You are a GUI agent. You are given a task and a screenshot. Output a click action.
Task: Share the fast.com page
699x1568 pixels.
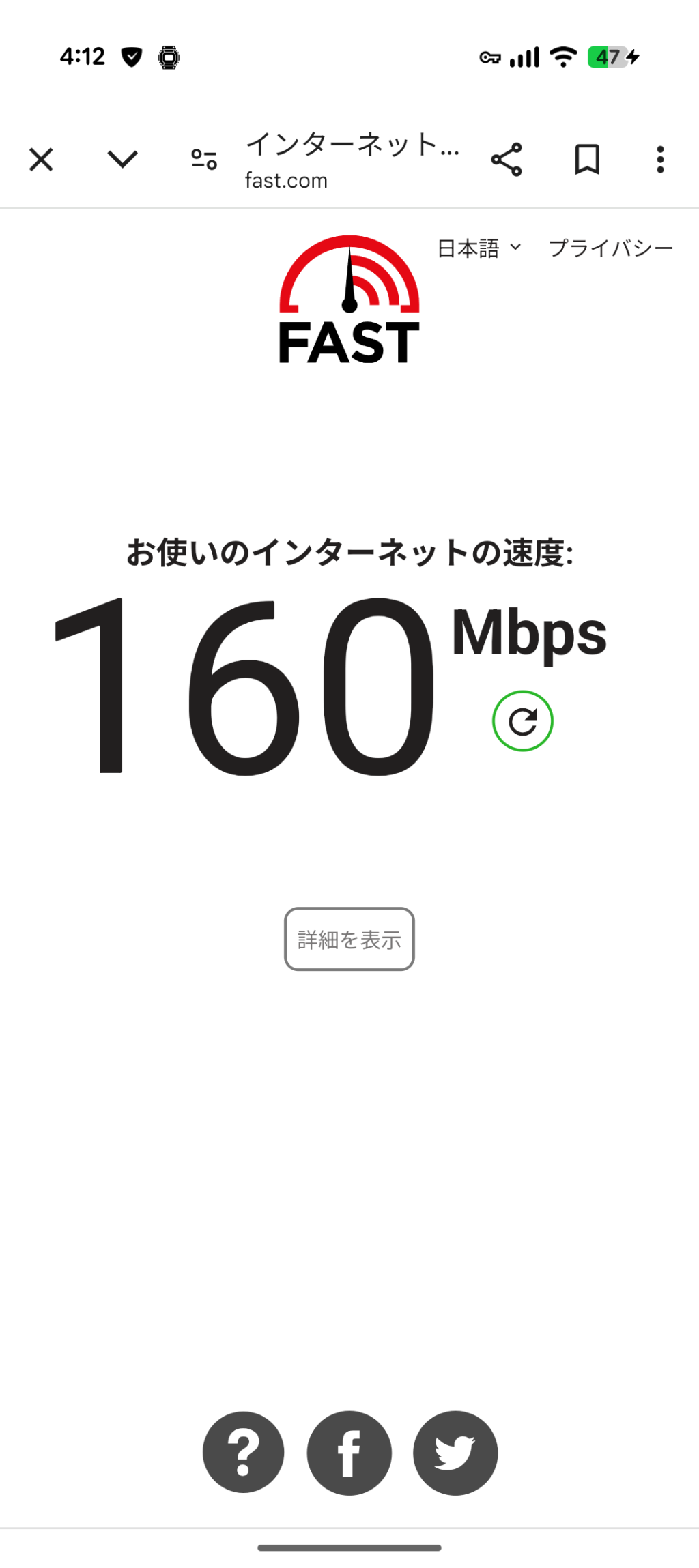click(507, 160)
